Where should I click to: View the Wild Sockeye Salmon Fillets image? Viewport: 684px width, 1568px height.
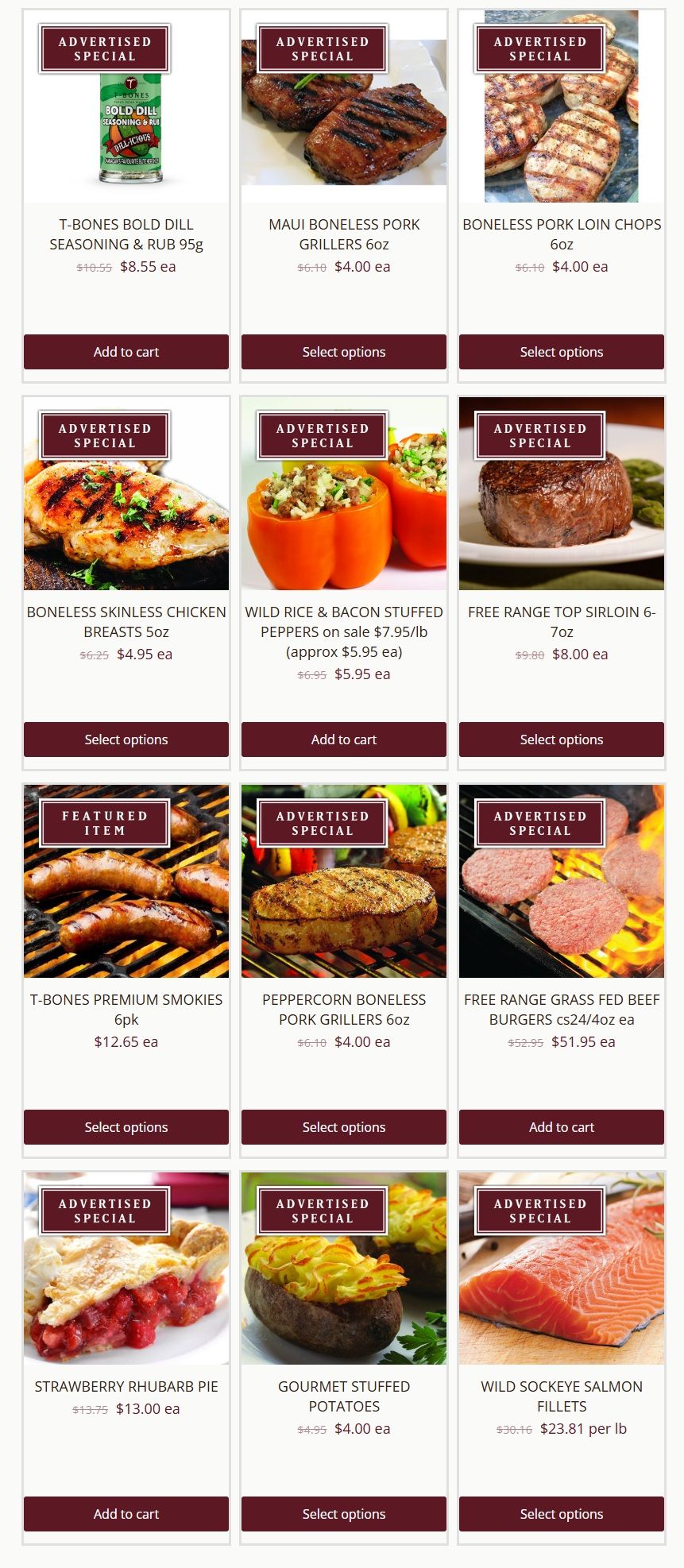pyautogui.click(x=562, y=1303)
